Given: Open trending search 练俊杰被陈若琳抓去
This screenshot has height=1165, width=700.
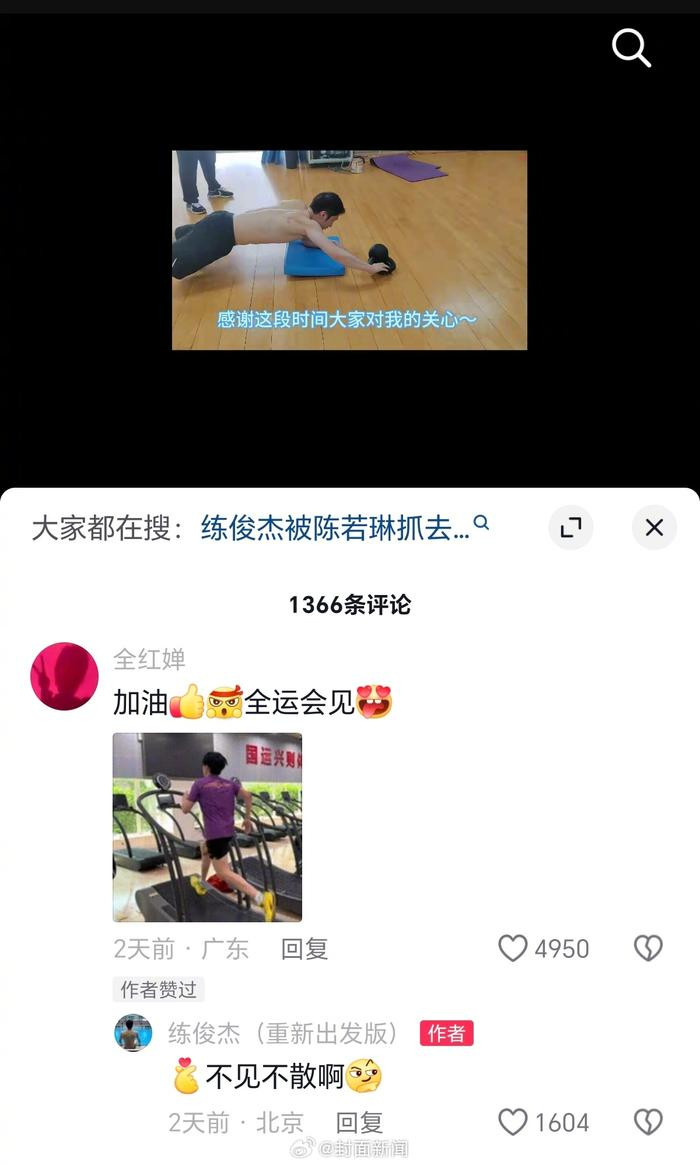Looking at the screenshot, I should coord(344,528).
